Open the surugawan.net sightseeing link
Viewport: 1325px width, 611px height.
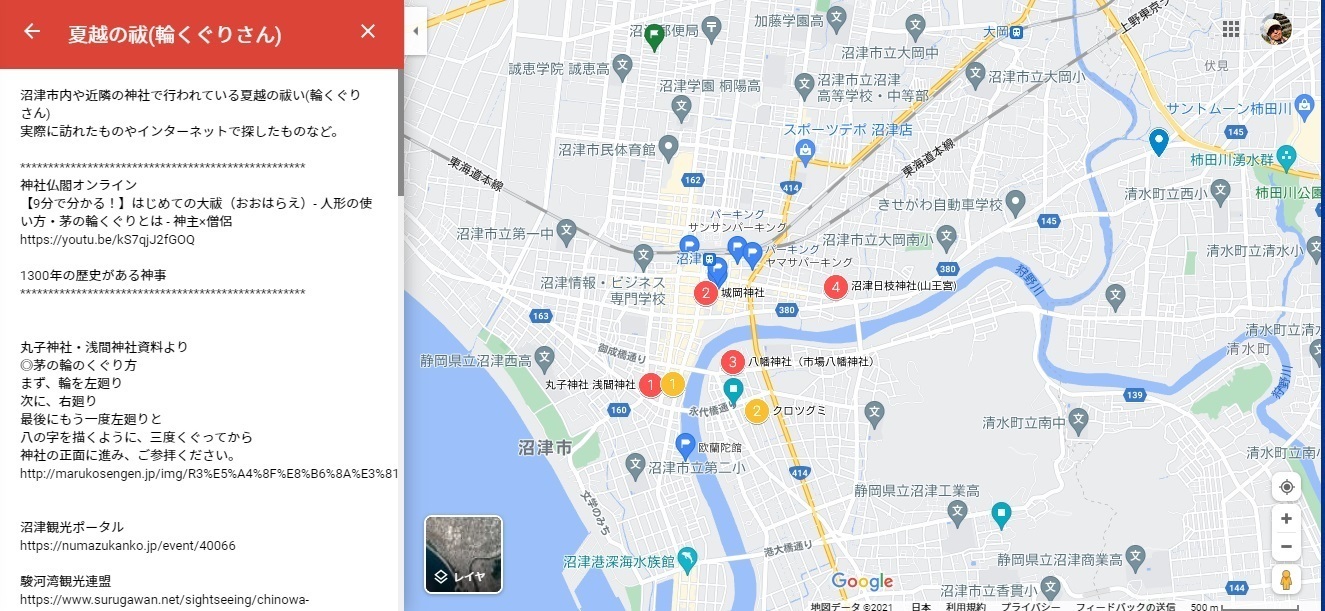165,600
